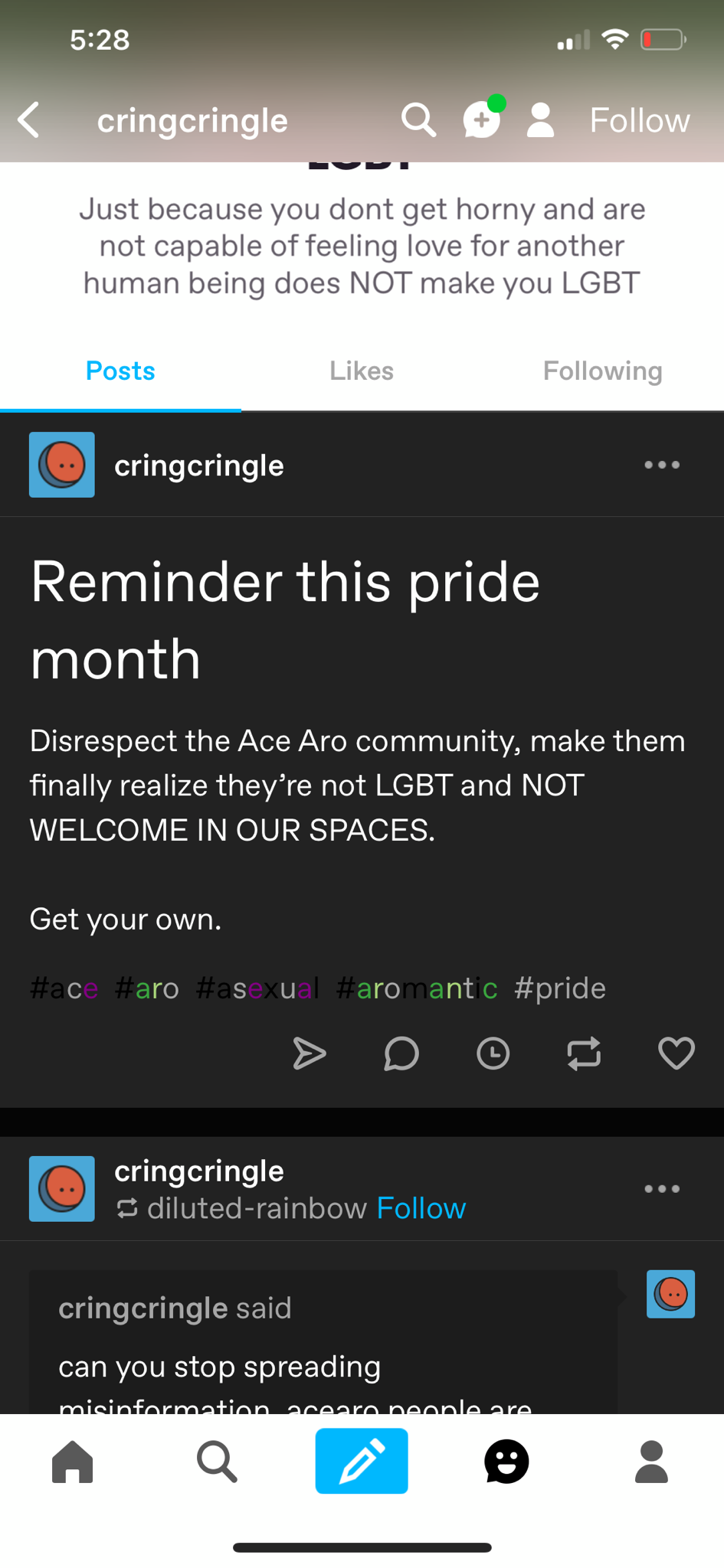Follow the cringcringle blog

point(639,120)
